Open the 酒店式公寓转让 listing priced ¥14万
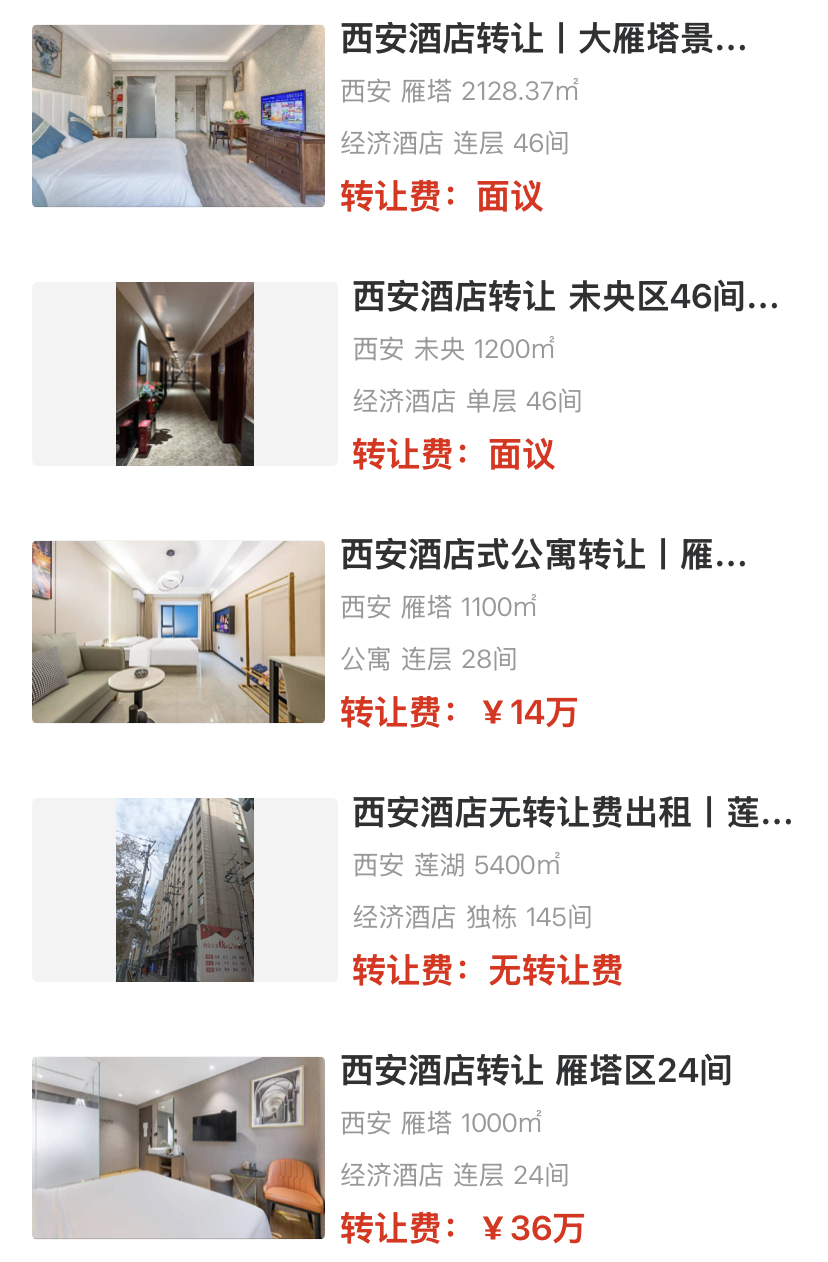Viewport: 828px width, 1262px height. coord(543,555)
